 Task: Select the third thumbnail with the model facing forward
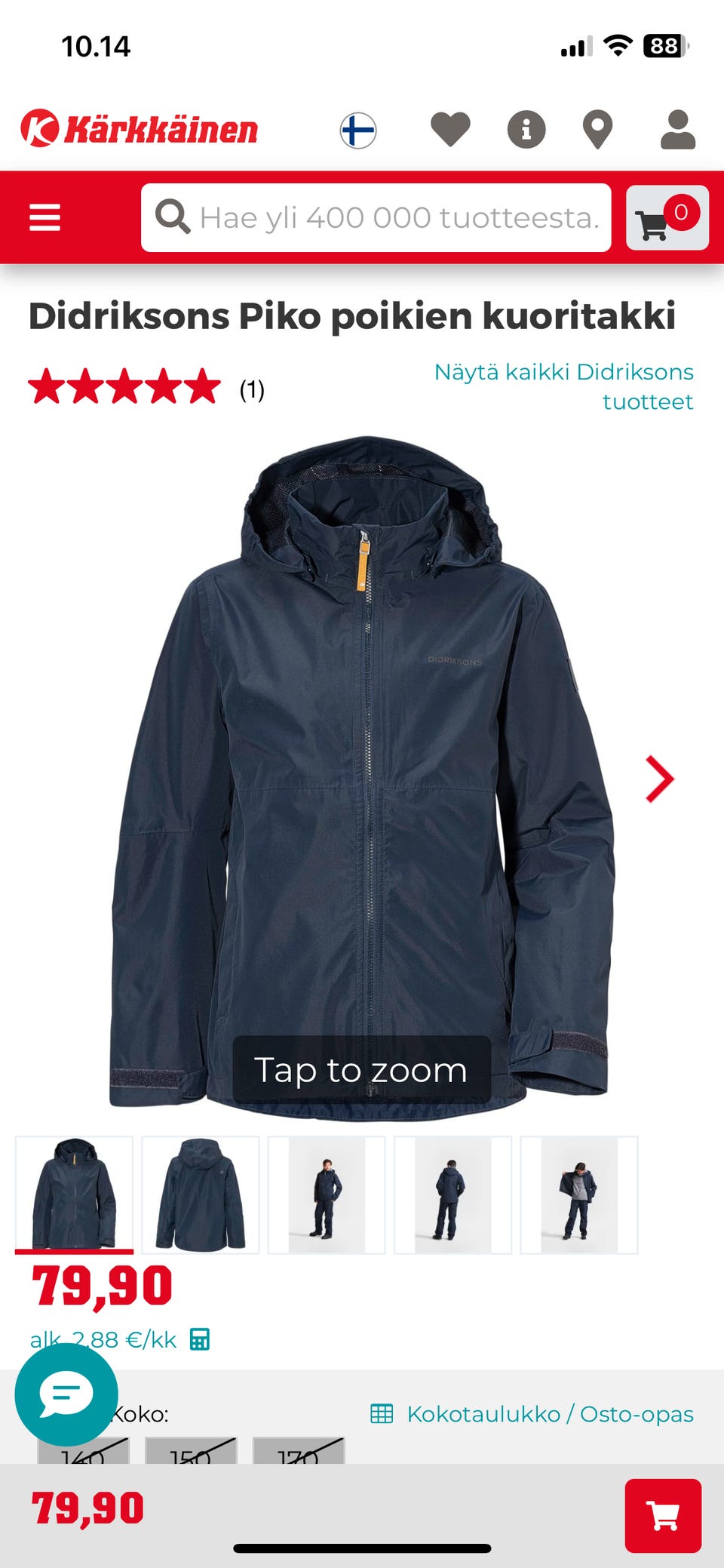327,1194
